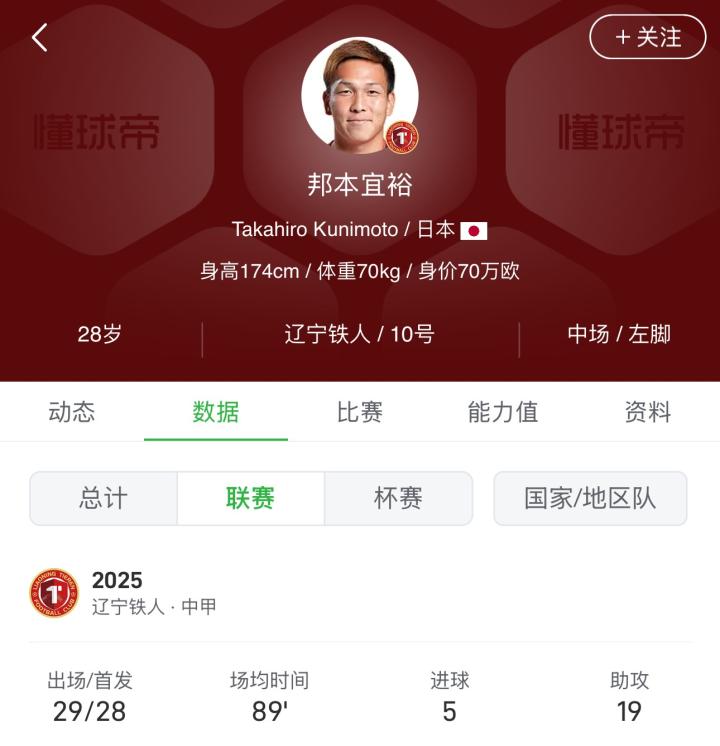Filter stats by 杯赛
This screenshot has width=720, height=746.
click(x=398, y=498)
